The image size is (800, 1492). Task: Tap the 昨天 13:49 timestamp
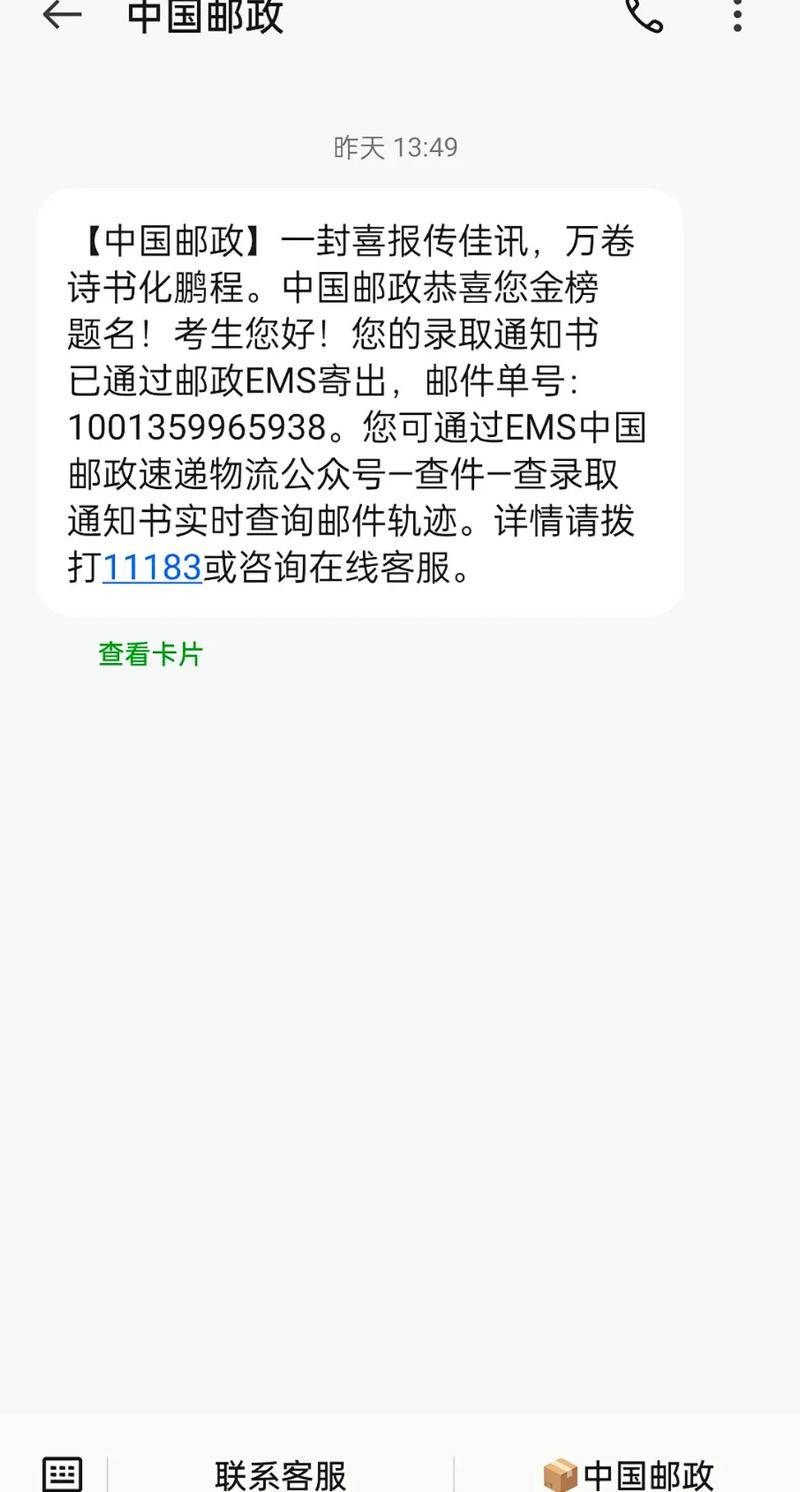point(397,147)
